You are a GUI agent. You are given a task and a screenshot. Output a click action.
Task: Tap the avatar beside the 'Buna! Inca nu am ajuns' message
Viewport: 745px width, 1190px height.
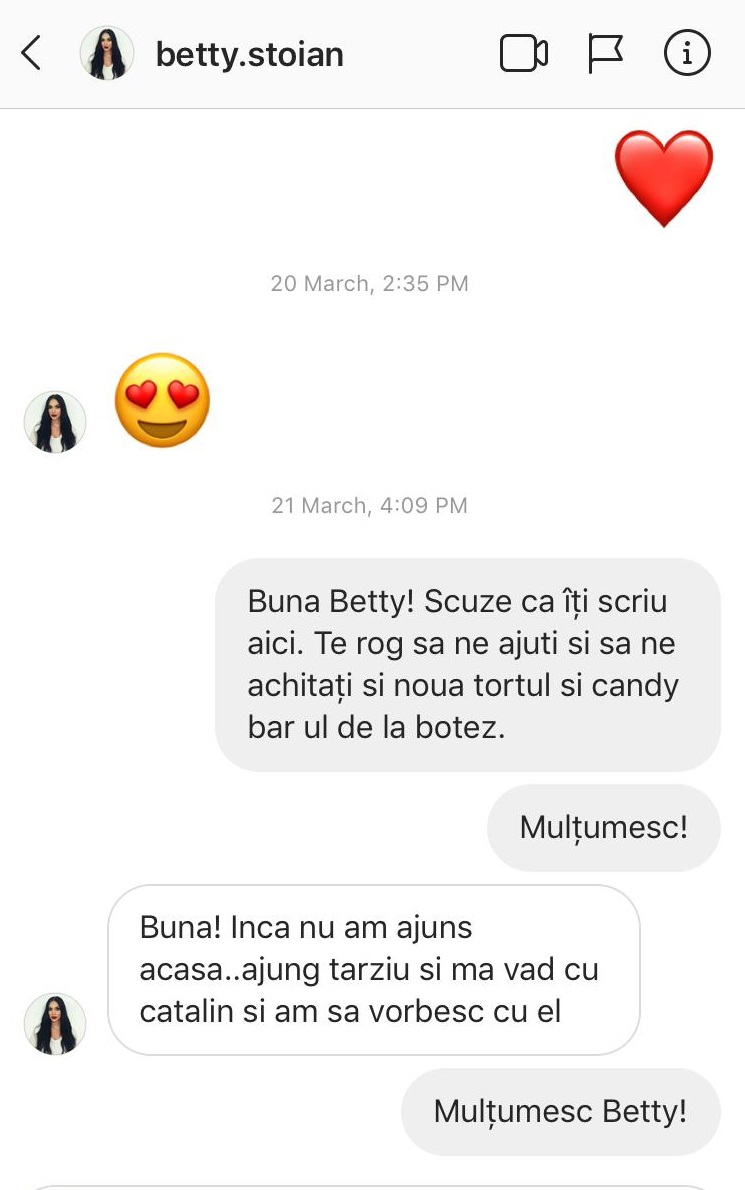55,1025
